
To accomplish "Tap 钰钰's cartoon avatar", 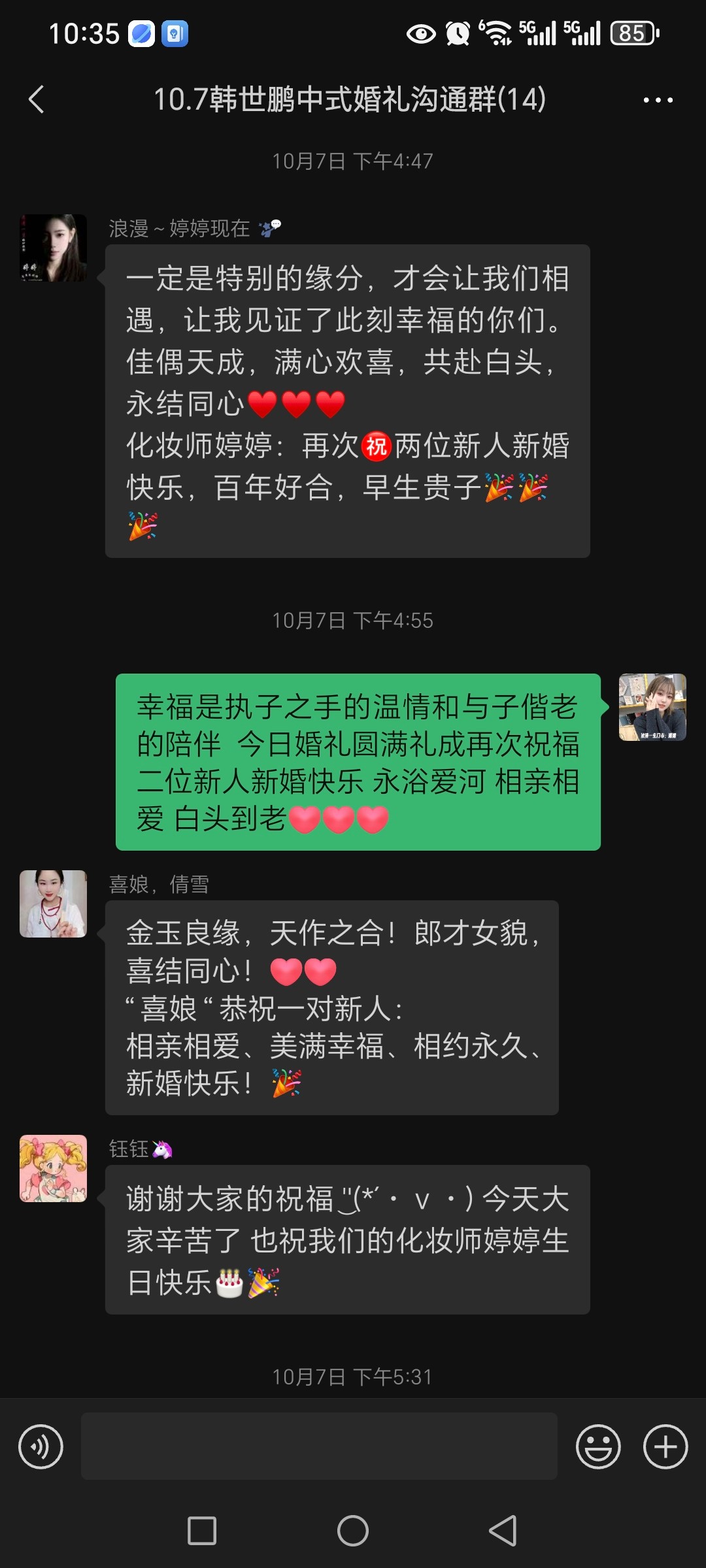I will click(54, 1168).
